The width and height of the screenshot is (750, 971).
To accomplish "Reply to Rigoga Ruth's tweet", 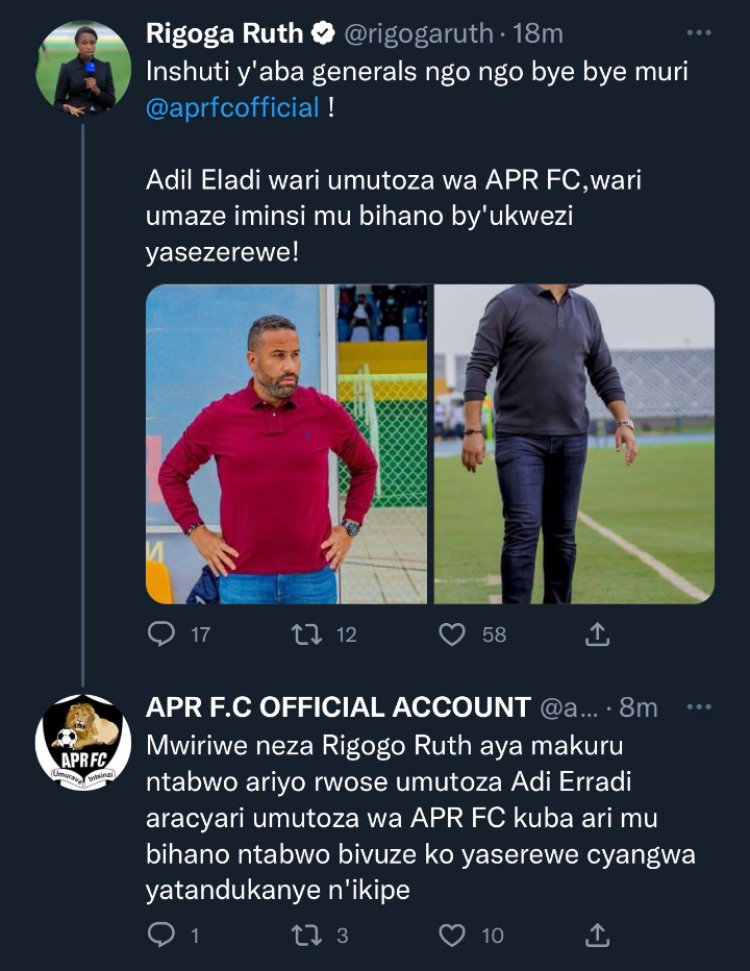I will coord(161,634).
